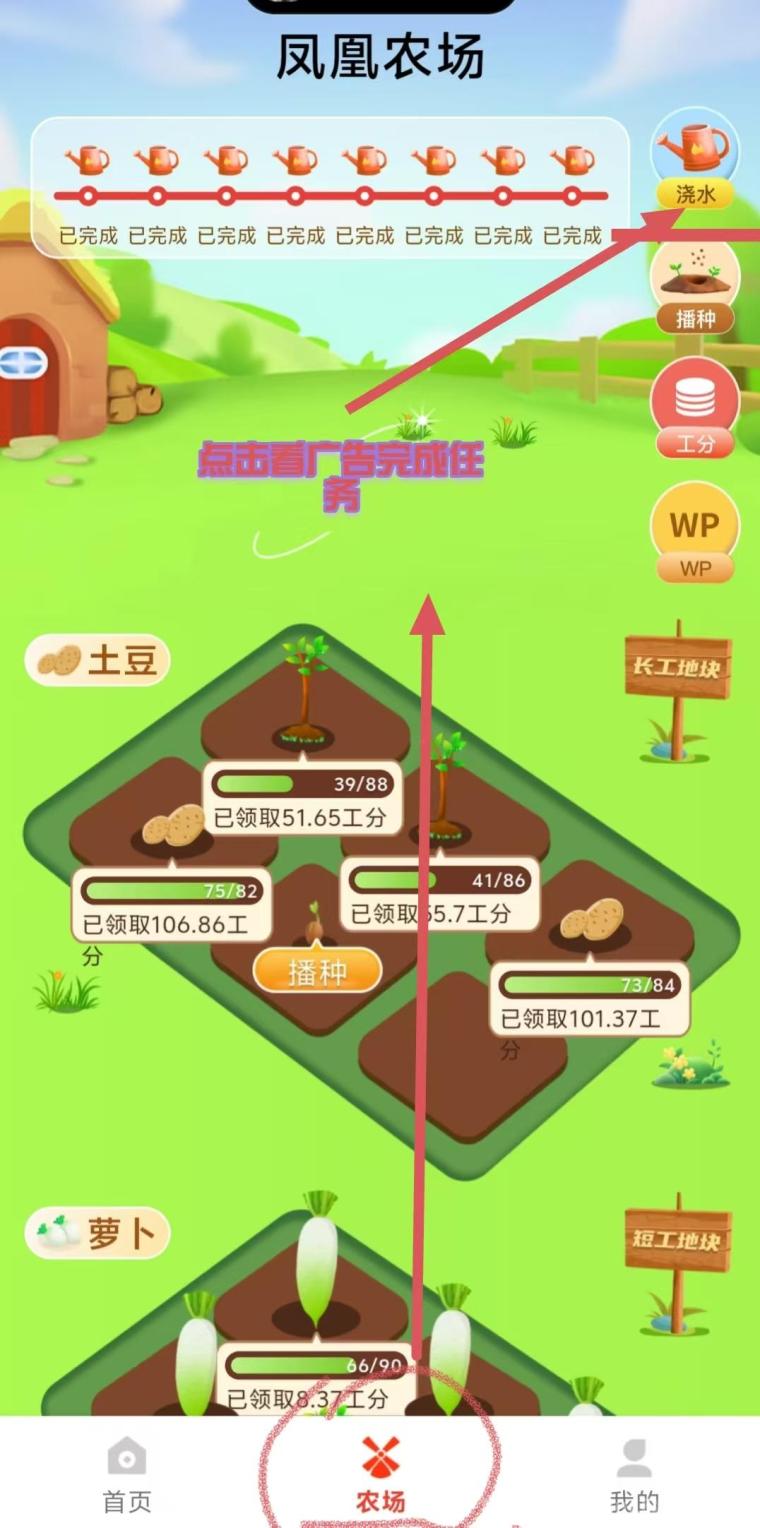The width and height of the screenshot is (760, 1528).
Task: Open the 长工地块 signpost
Action: coord(678,668)
